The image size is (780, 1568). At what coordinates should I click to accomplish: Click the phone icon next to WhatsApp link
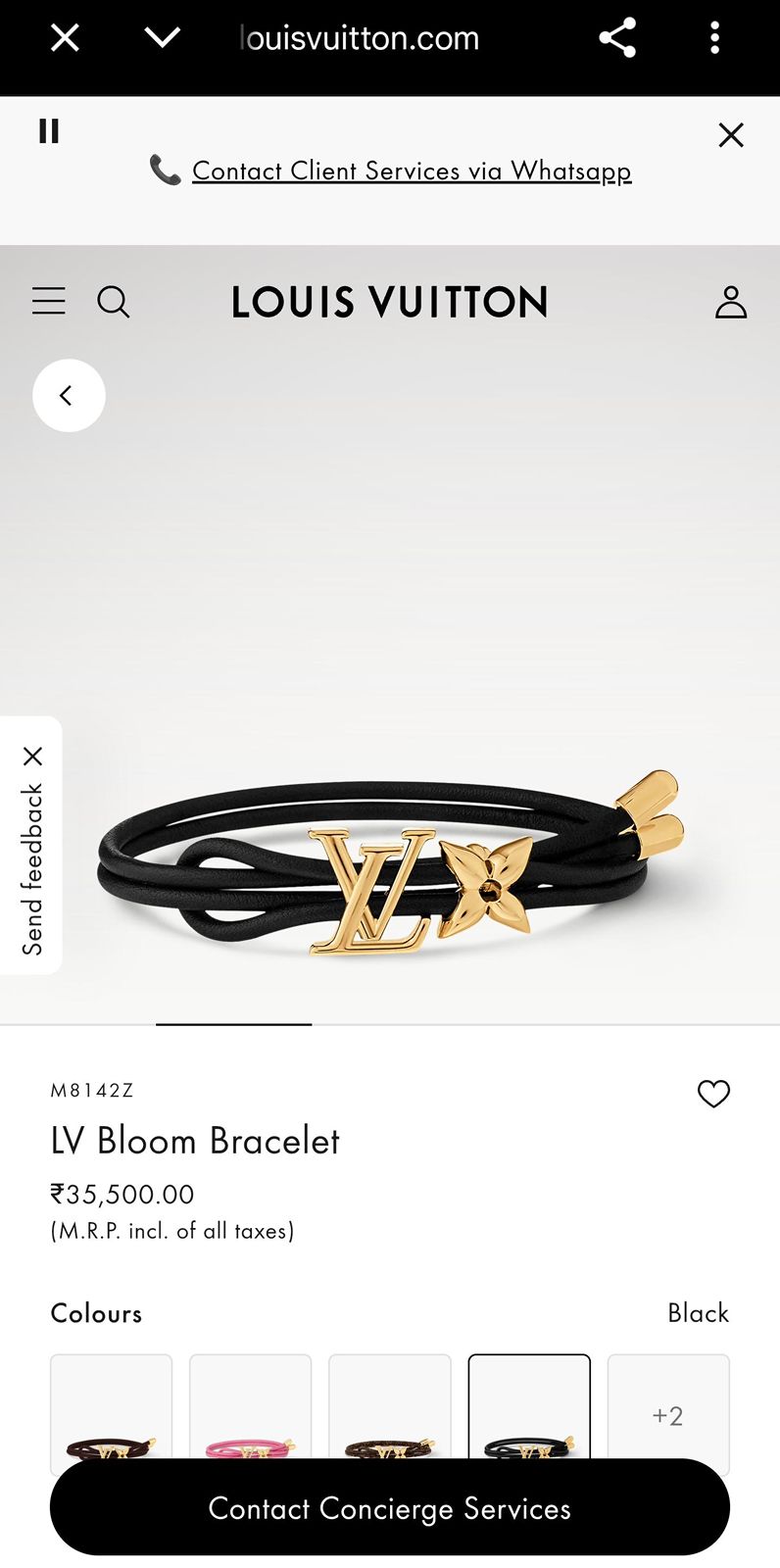coord(163,170)
